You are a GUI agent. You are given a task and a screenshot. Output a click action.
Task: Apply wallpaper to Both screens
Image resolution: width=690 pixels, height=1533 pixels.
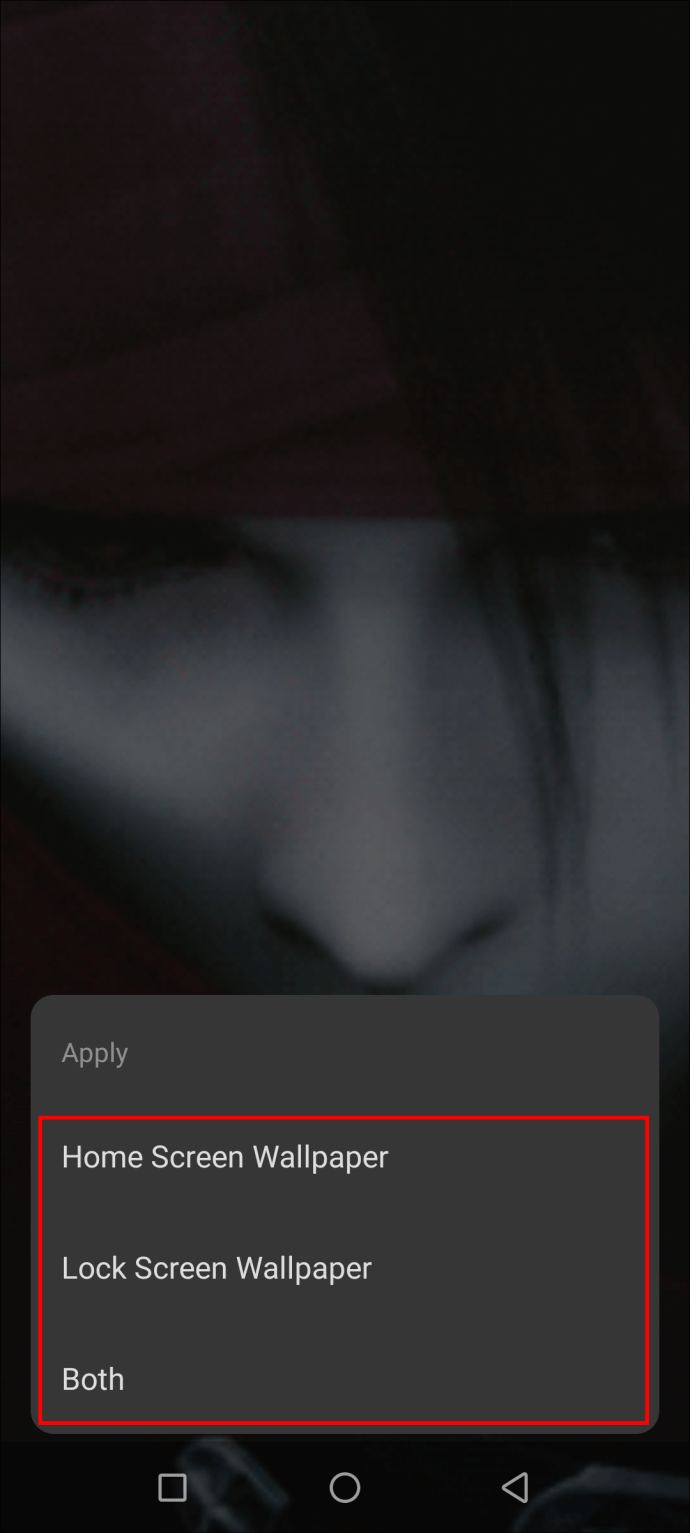coord(93,1379)
